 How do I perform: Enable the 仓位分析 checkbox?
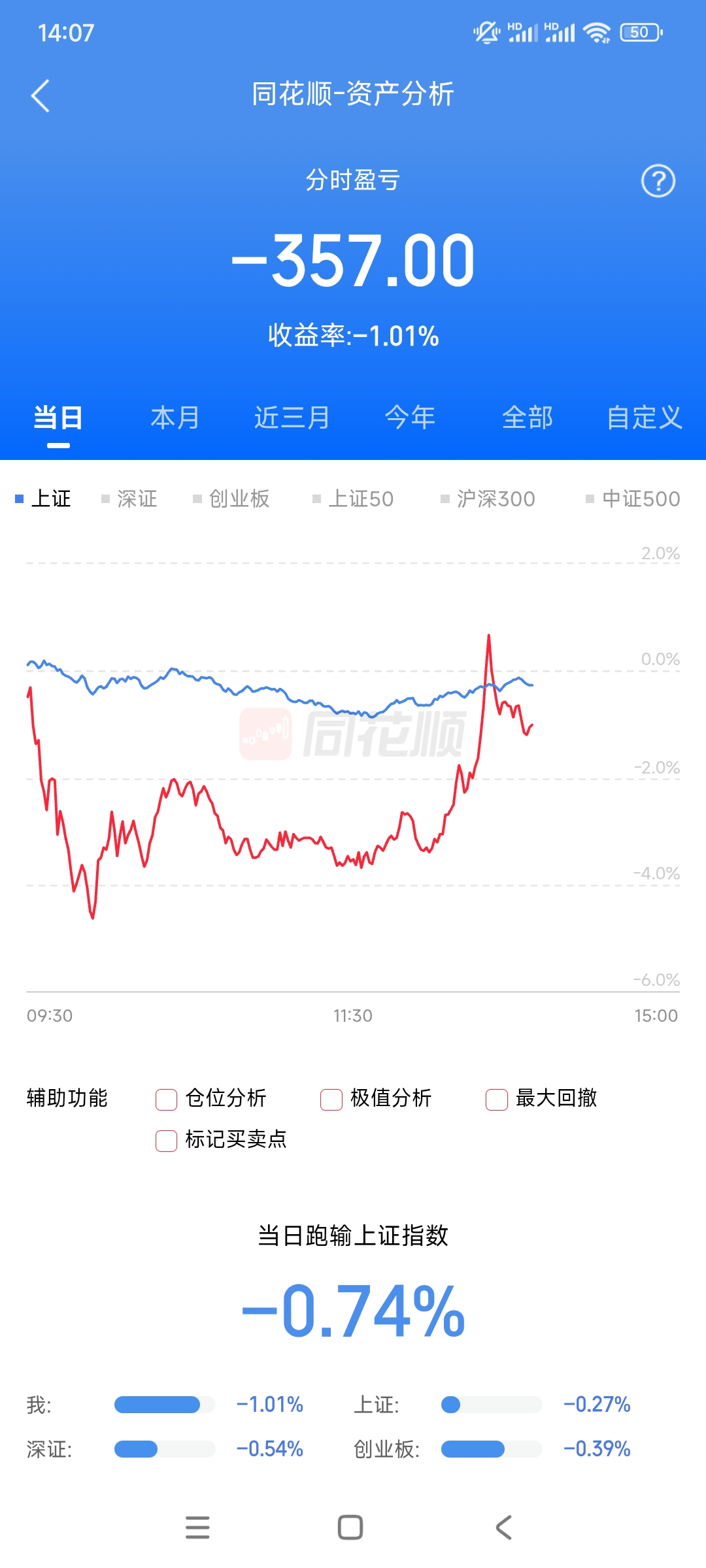click(x=167, y=1100)
